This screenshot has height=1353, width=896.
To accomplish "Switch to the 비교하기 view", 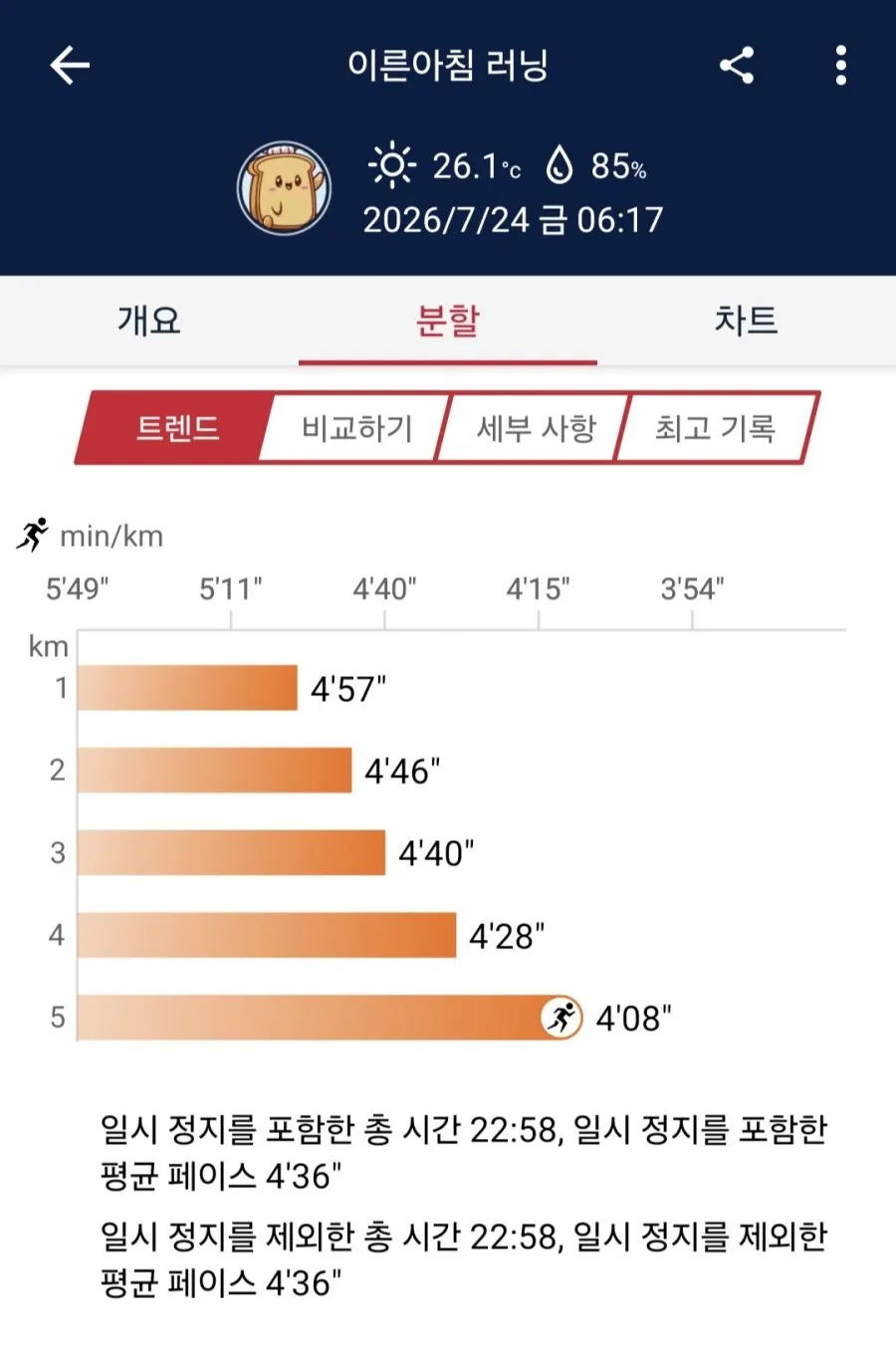I will pyautogui.click(x=355, y=428).
